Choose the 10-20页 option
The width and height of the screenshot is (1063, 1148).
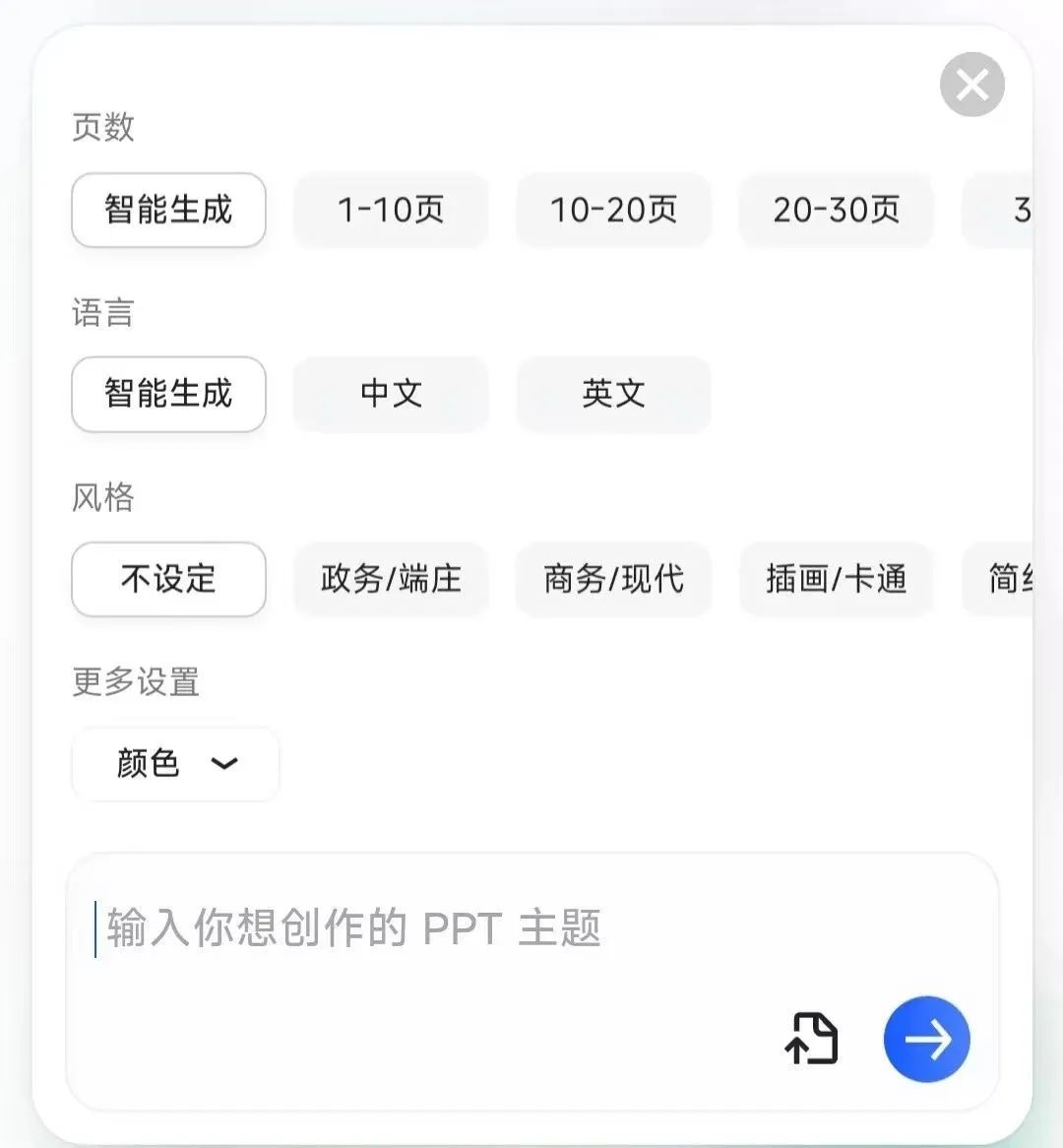pos(612,210)
